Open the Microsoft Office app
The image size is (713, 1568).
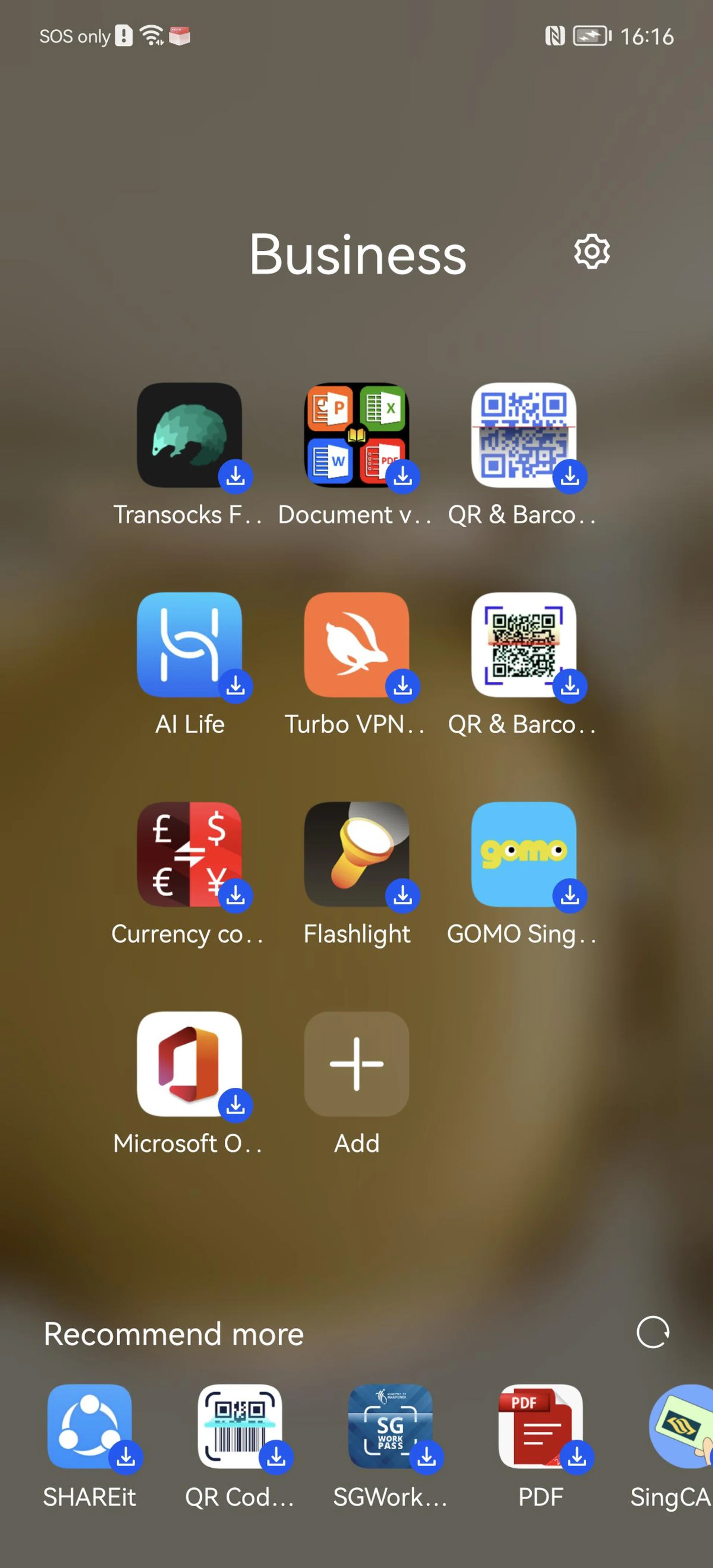pos(189,1064)
